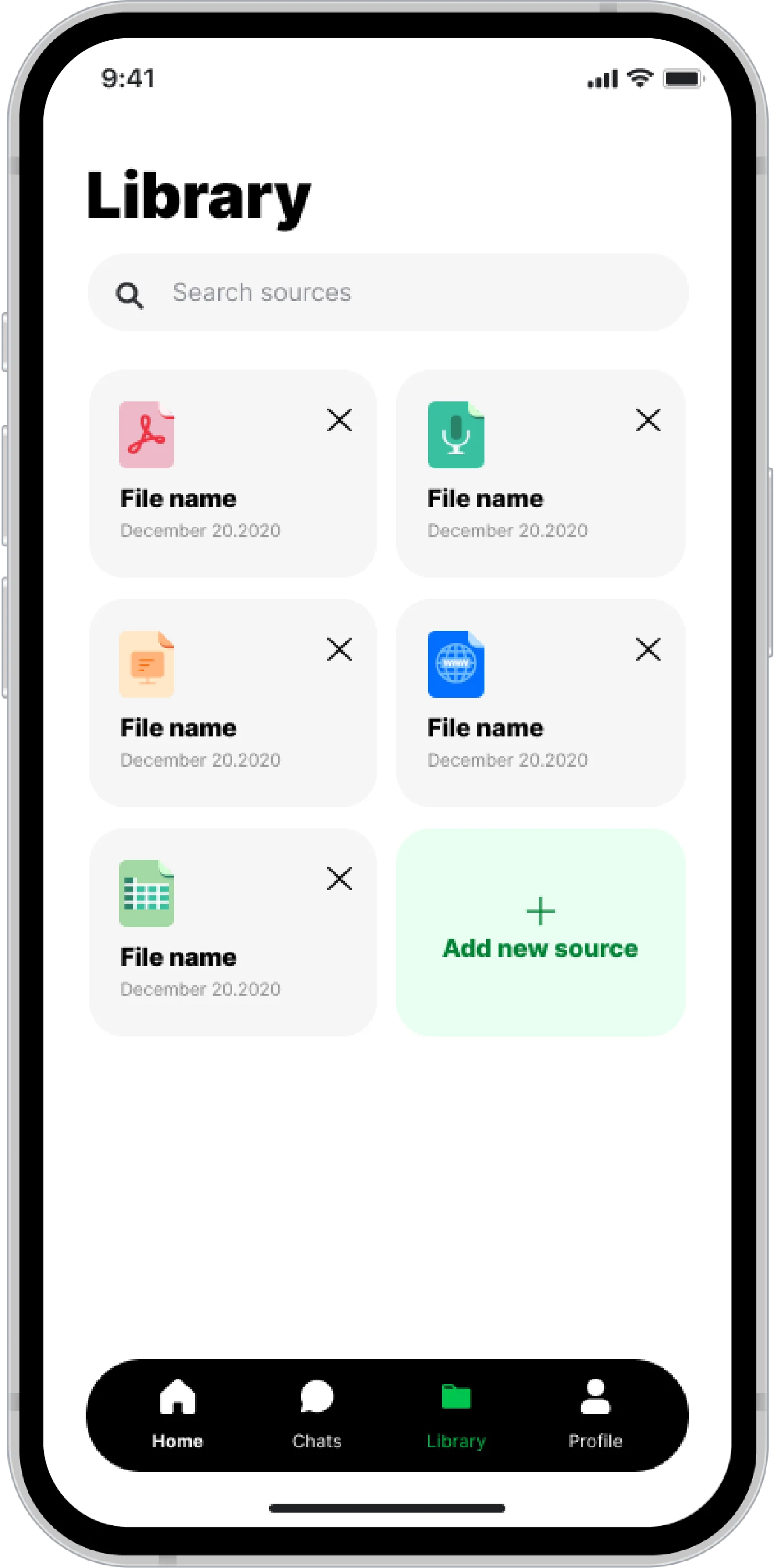
Task: Switch to the Chats tab
Action: click(x=317, y=1415)
